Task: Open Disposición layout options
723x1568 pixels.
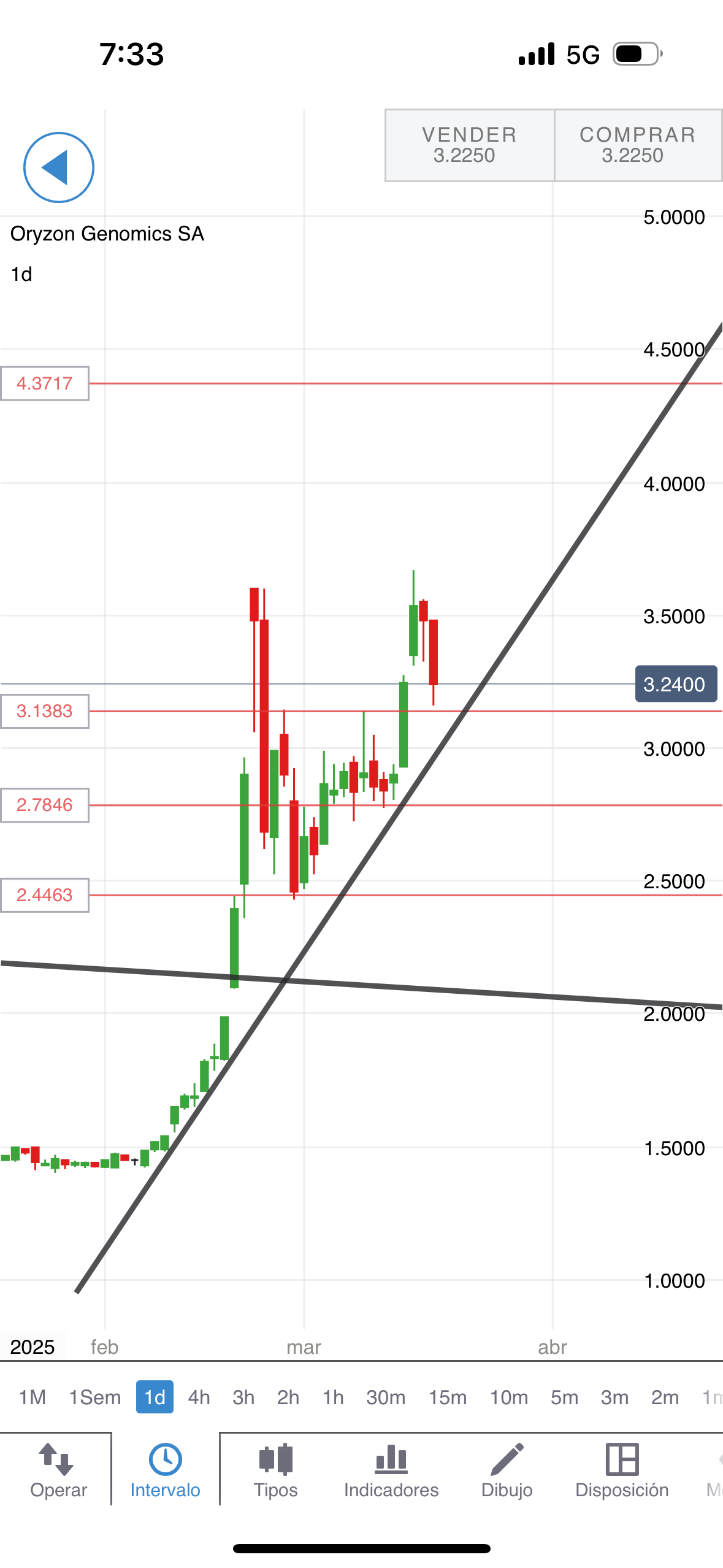Action: coord(622,1470)
